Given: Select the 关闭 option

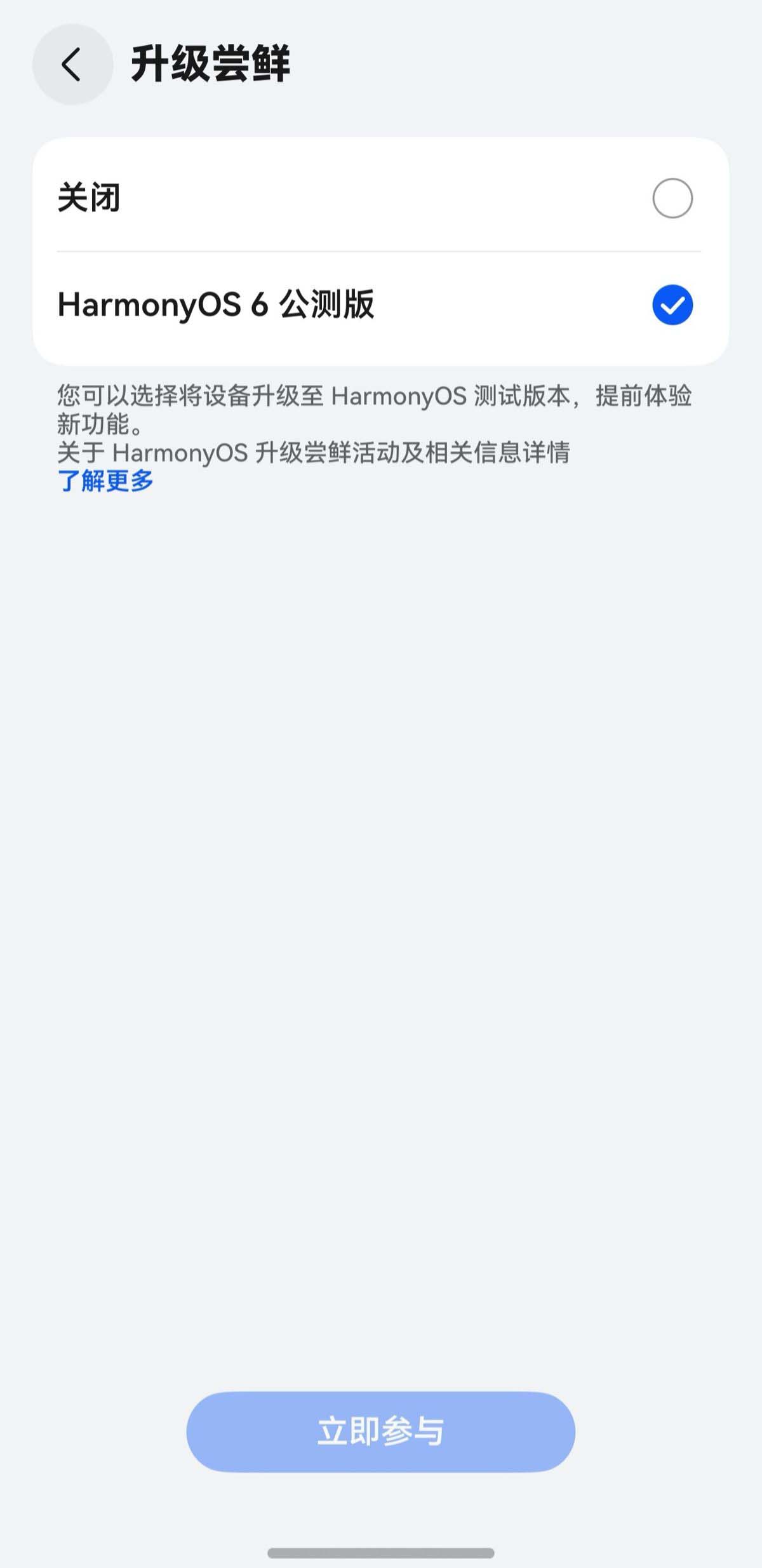Looking at the screenshot, I should (672, 198).
